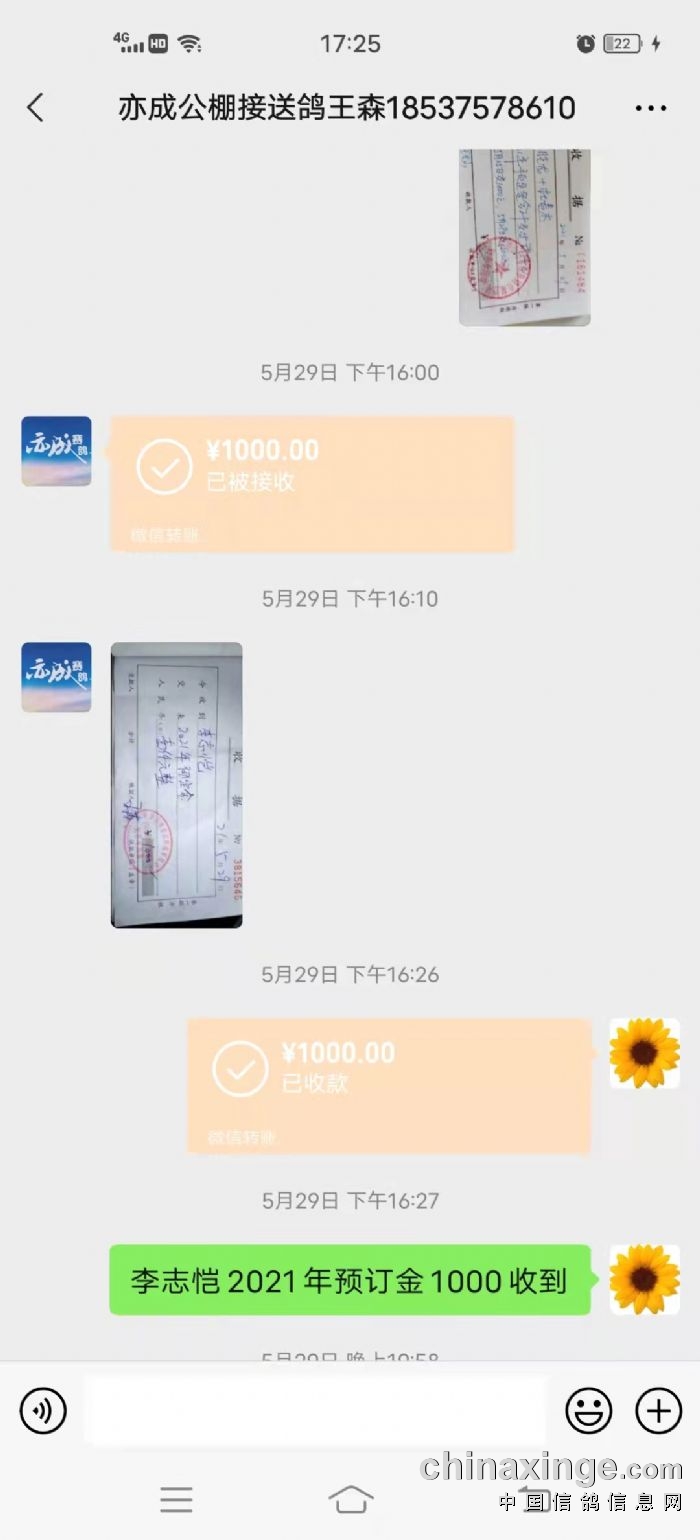This screenshot has width=700, height=1540.
Task: Open the chat overflow menu
Action: [x=650, y=108]
